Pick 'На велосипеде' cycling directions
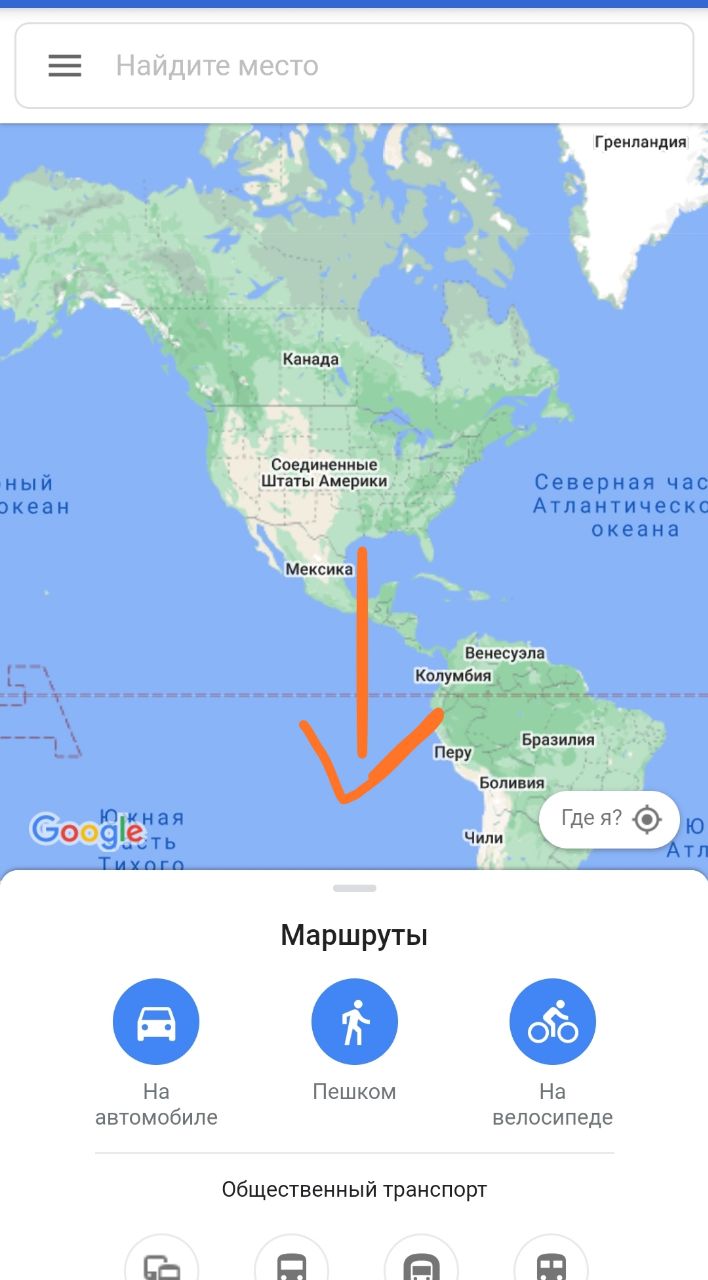This screenshot has width=708, height=1280. click(553, 1022)
